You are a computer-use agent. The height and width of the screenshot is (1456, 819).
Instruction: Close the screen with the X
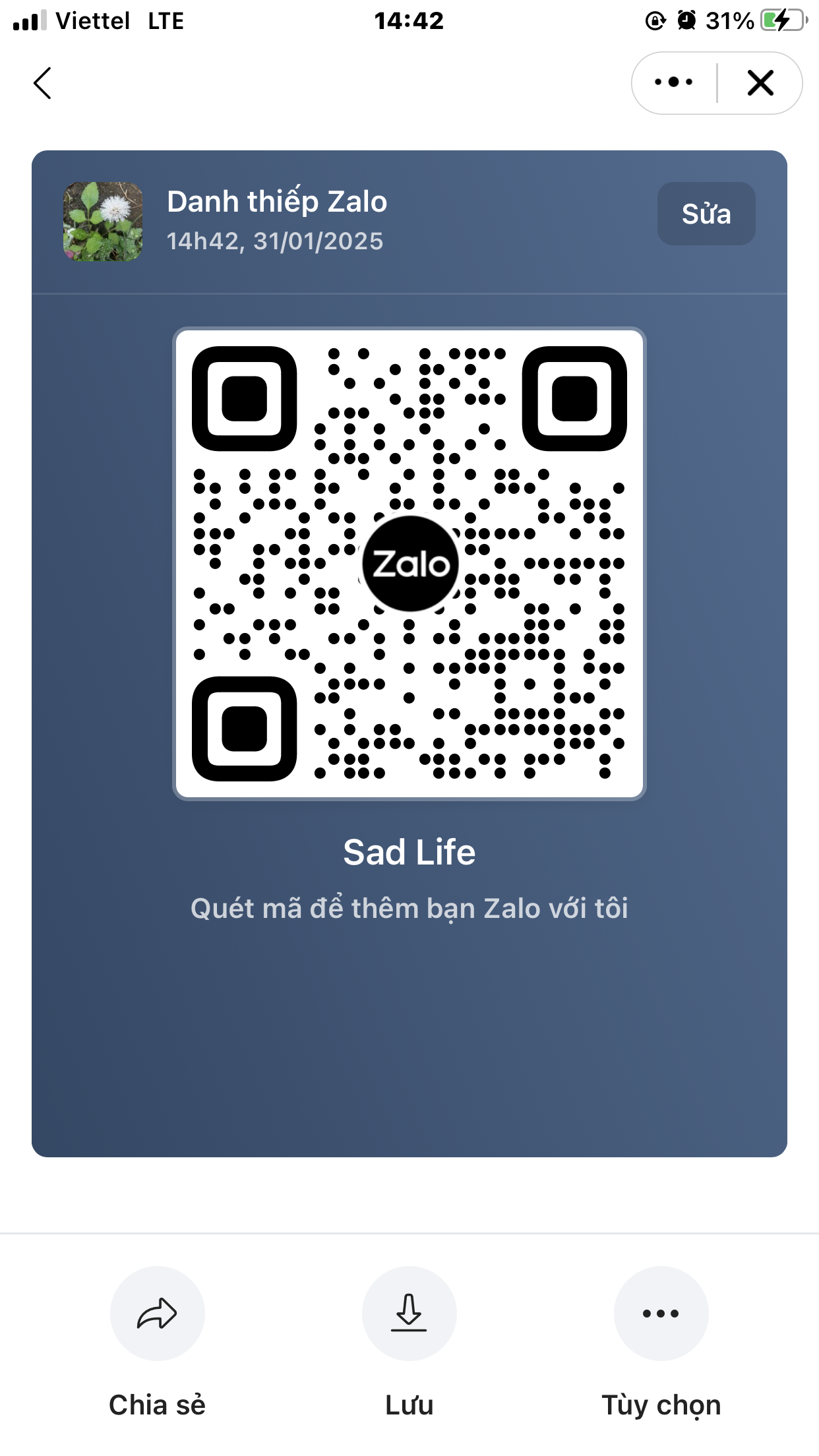click(760, 83)
